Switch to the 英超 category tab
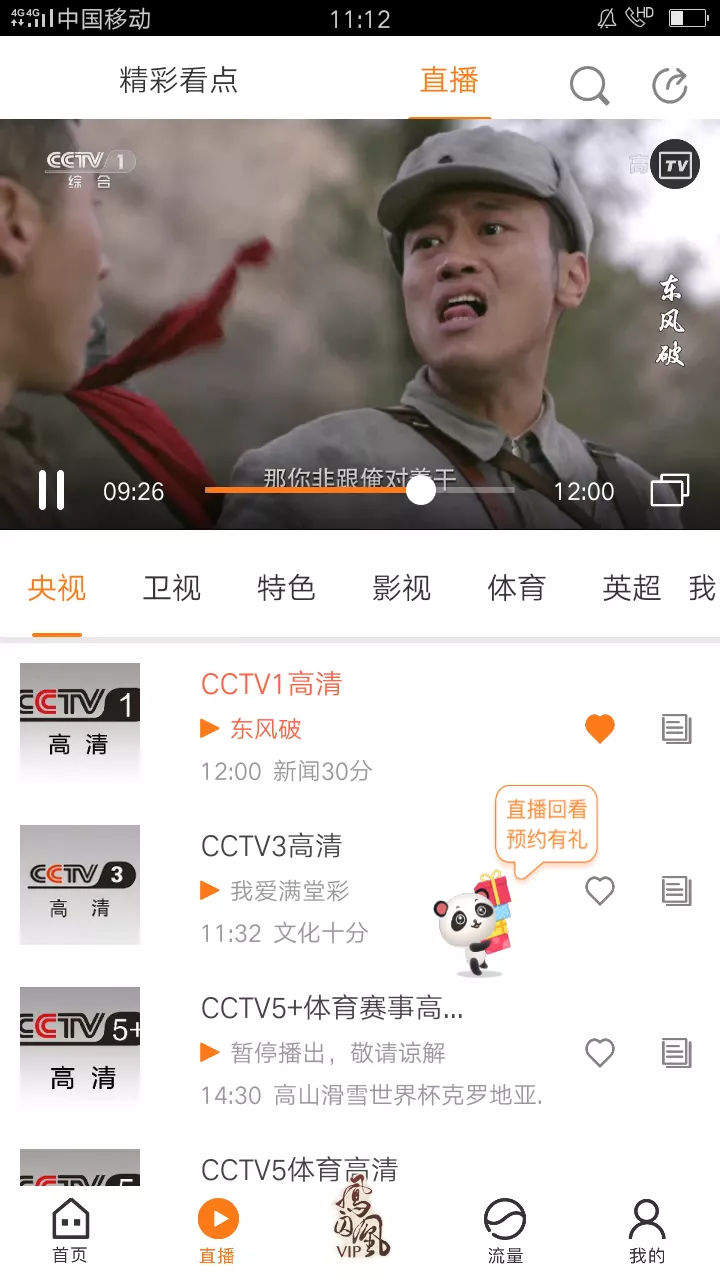 point(629,589)
